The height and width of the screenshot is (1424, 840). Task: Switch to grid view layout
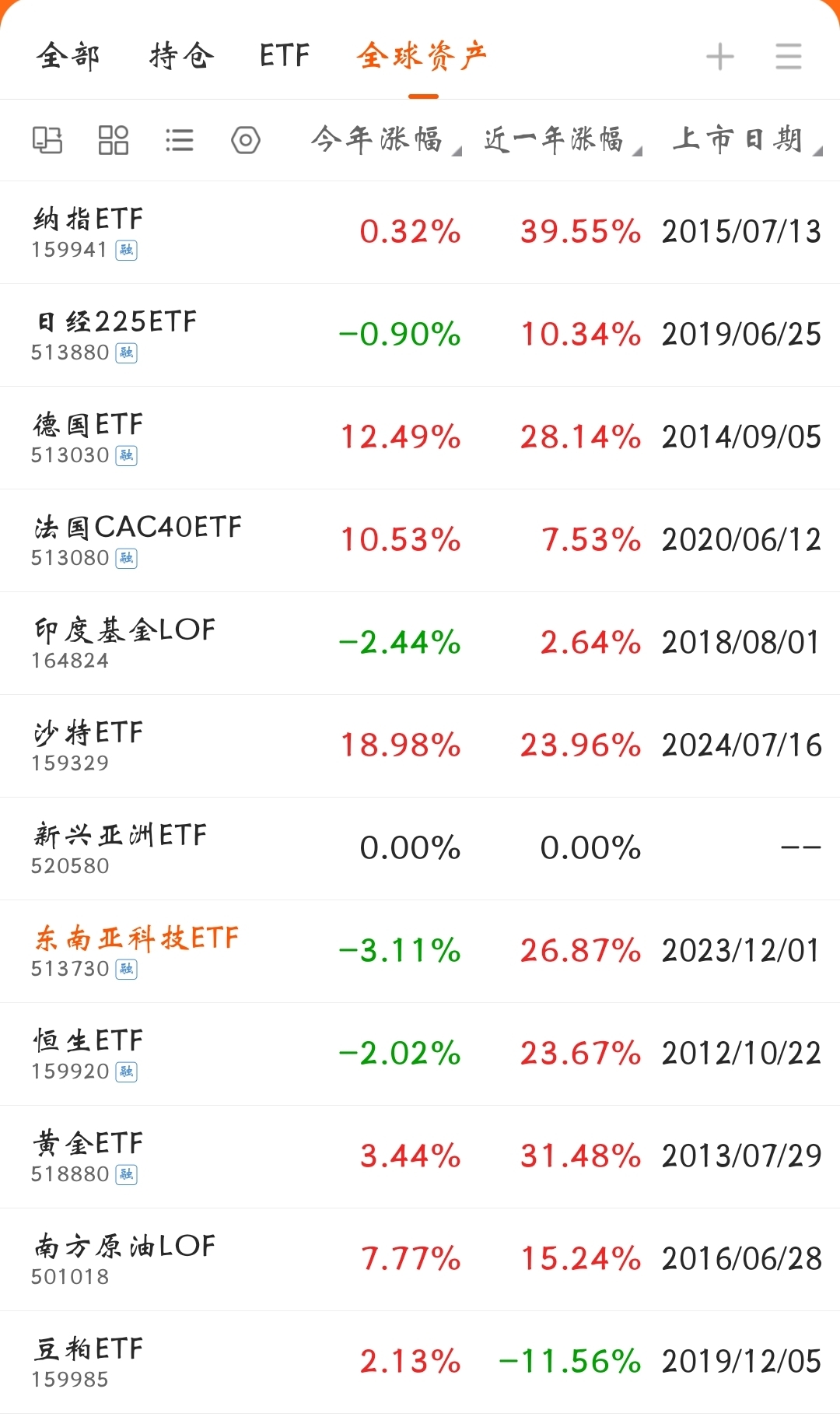[x=114, y=140]
